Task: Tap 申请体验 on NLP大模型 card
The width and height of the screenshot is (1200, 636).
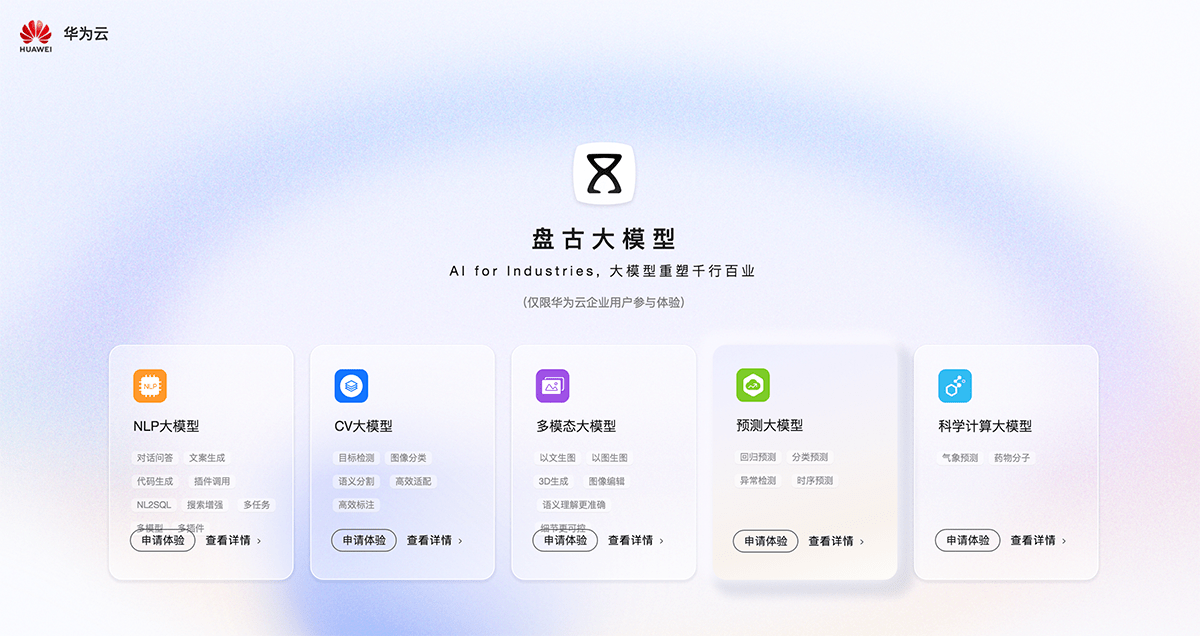Action: [162, 540]
